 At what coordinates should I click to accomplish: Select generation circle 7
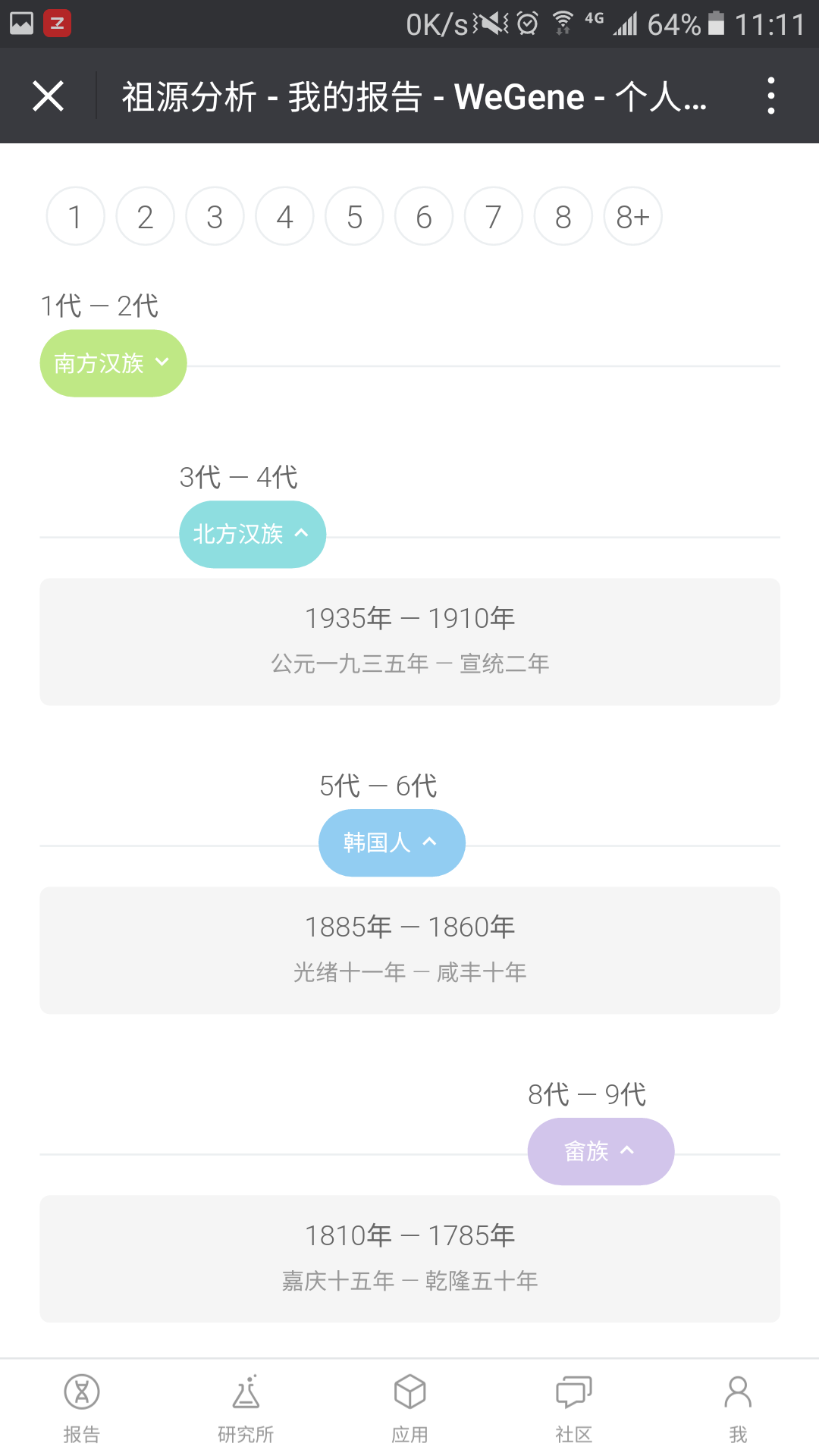click(494, 216)
